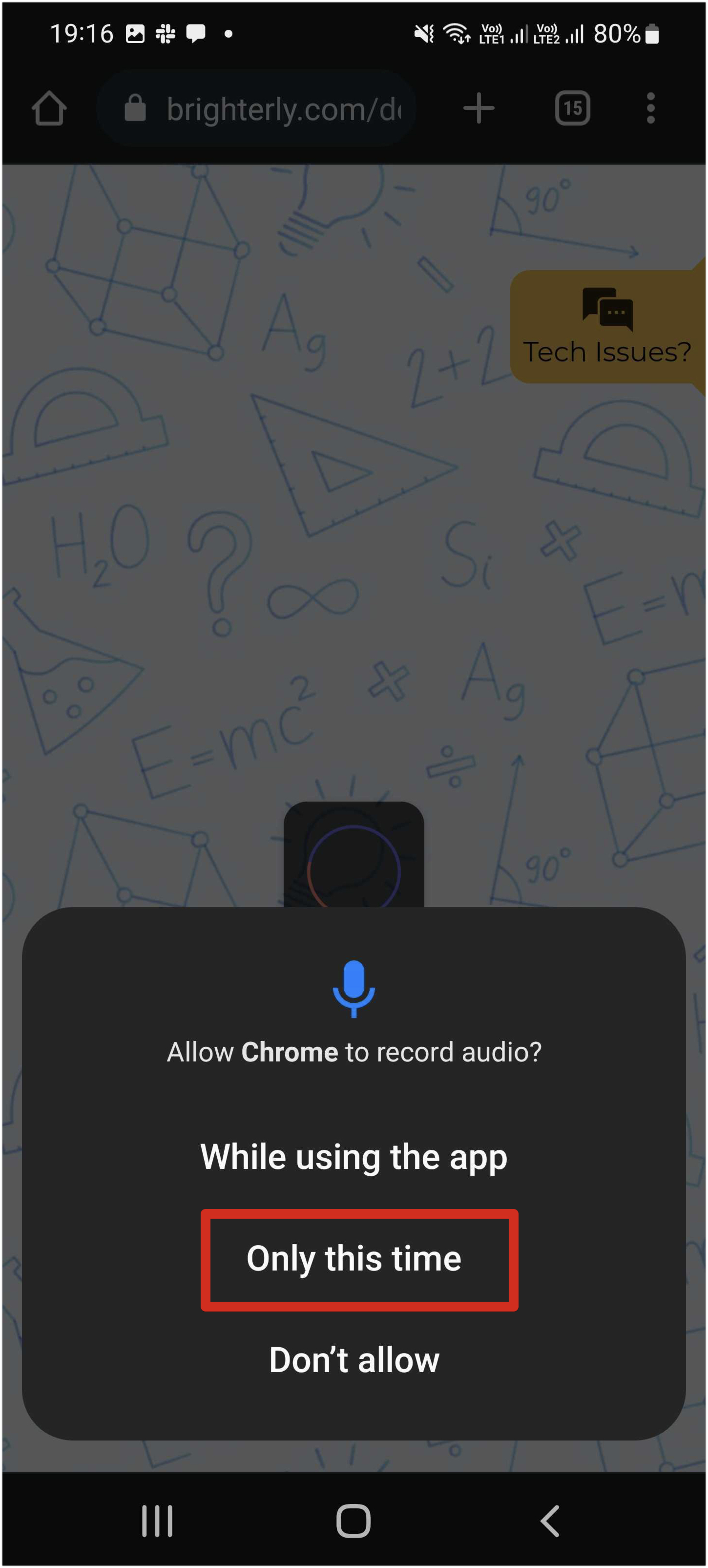Open the Tech Issues chat widget

(x=606, y=327)
